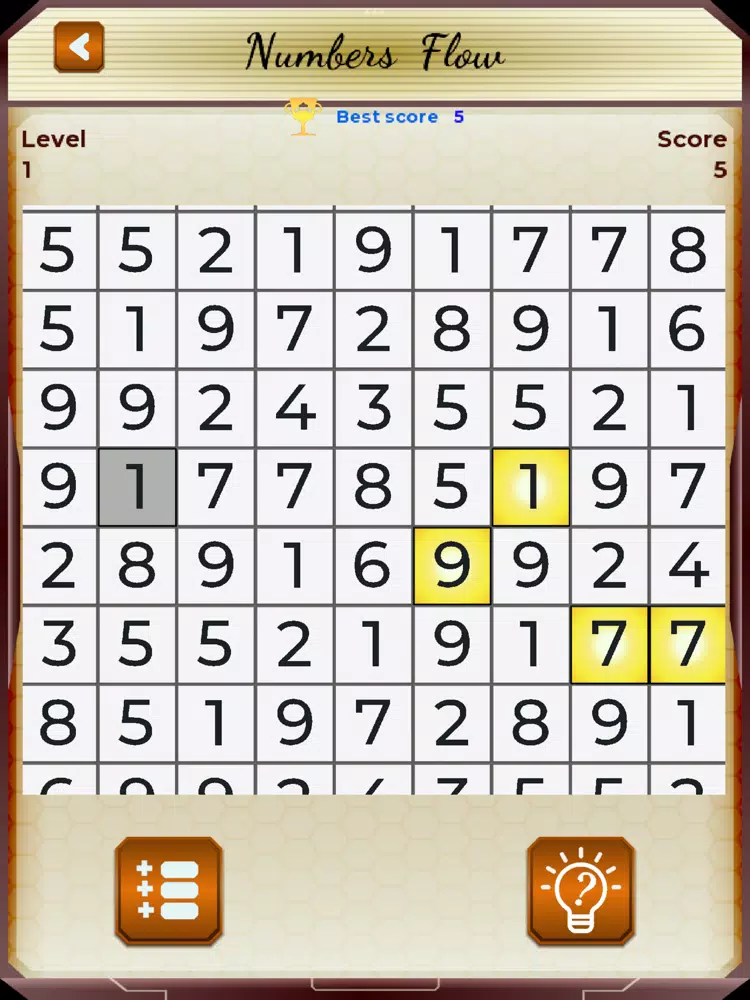
Task: Get a hint with the lightbulb button
Action: (x=581, y=890)
